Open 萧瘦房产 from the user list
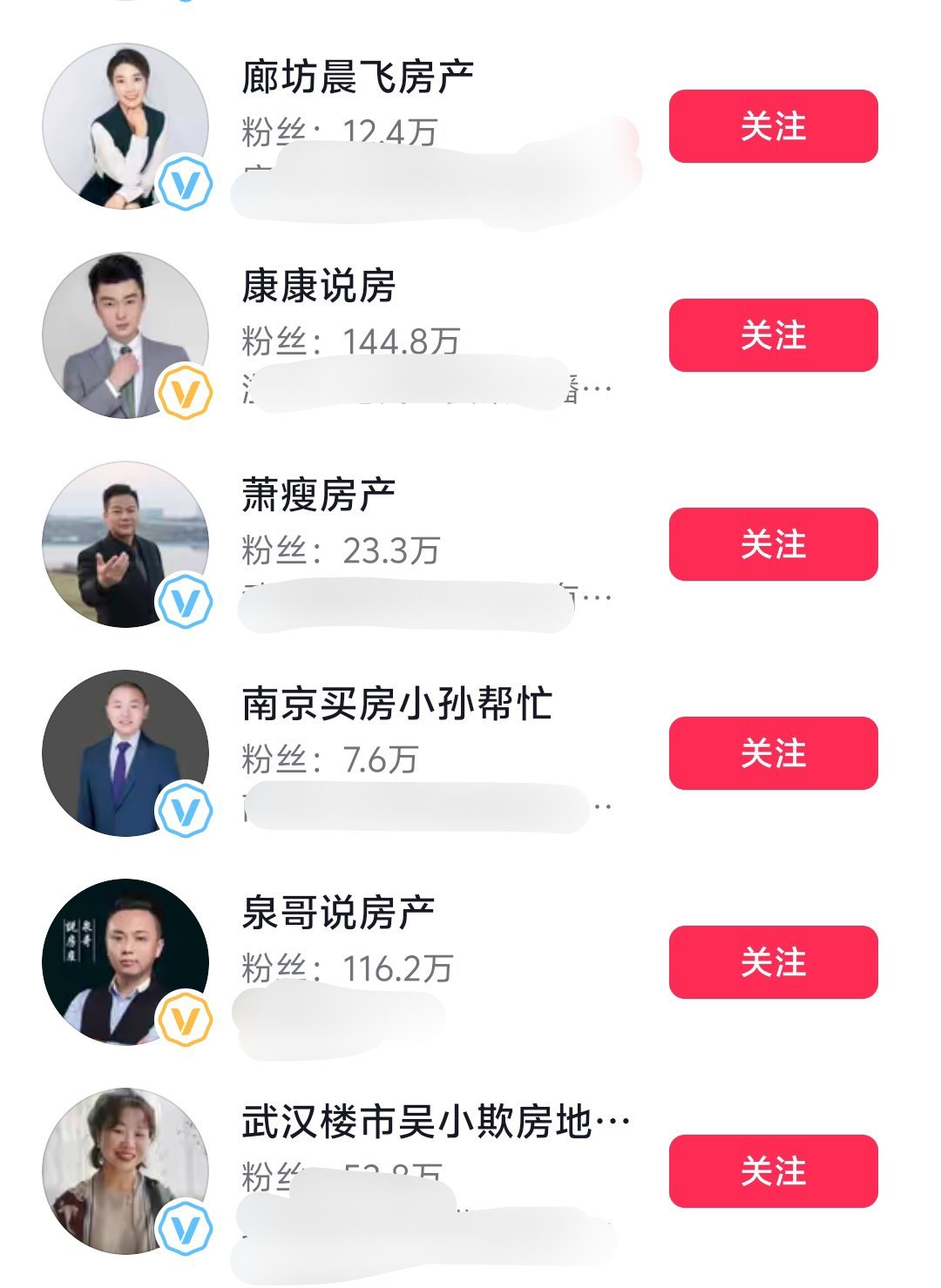Screen dimensions: 941x1288 tap(319, 496)
